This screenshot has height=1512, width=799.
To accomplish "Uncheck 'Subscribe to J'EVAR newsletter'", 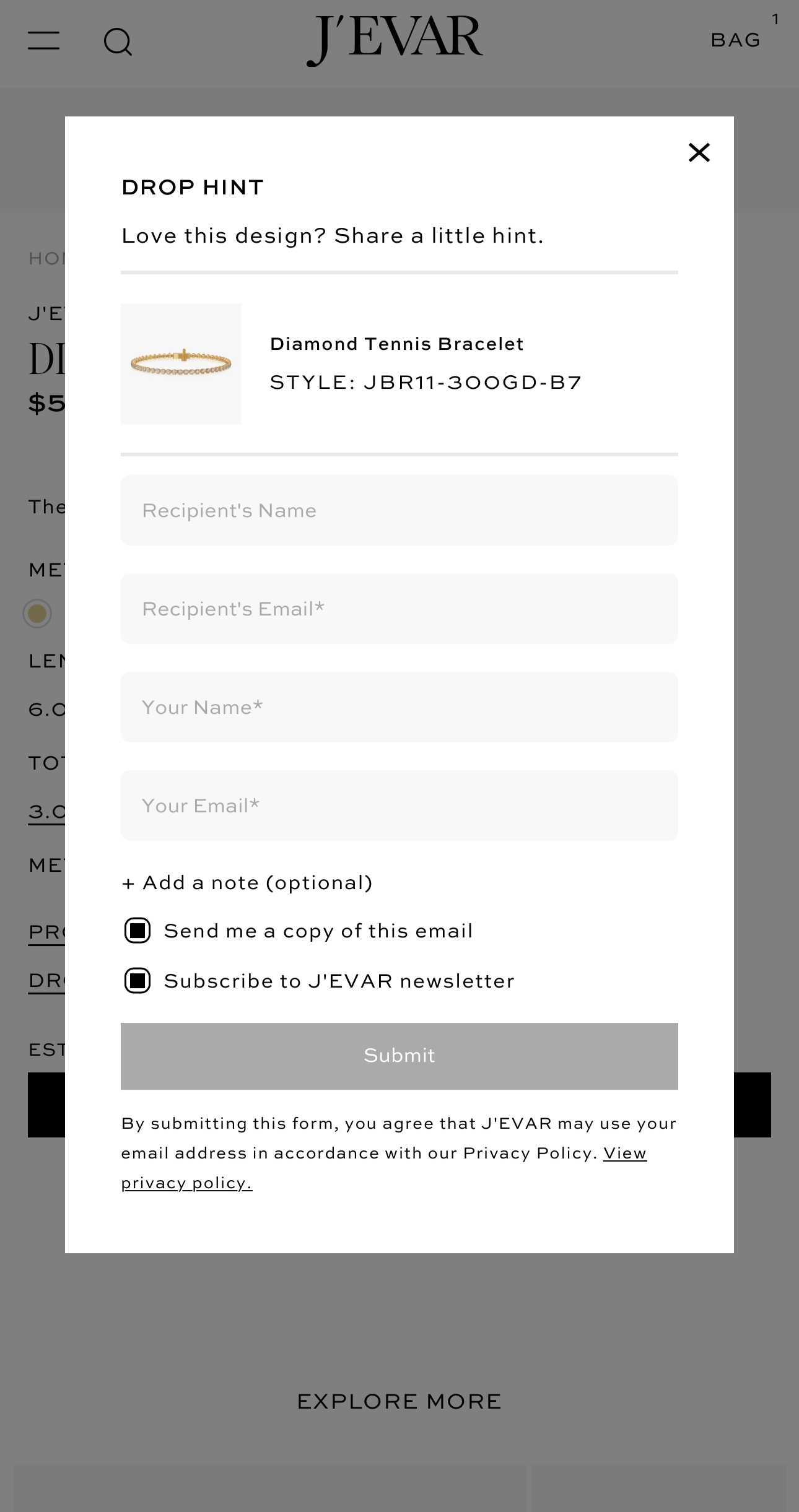I will (138, 980).
